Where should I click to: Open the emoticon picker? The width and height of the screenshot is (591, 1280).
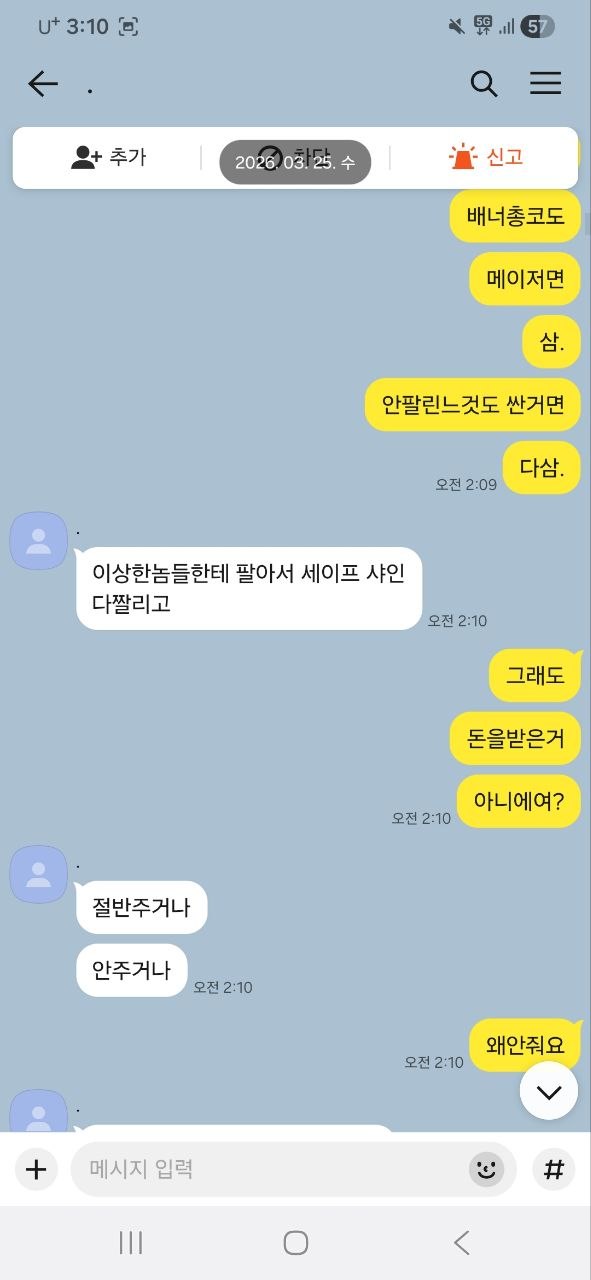(487, 1169)
